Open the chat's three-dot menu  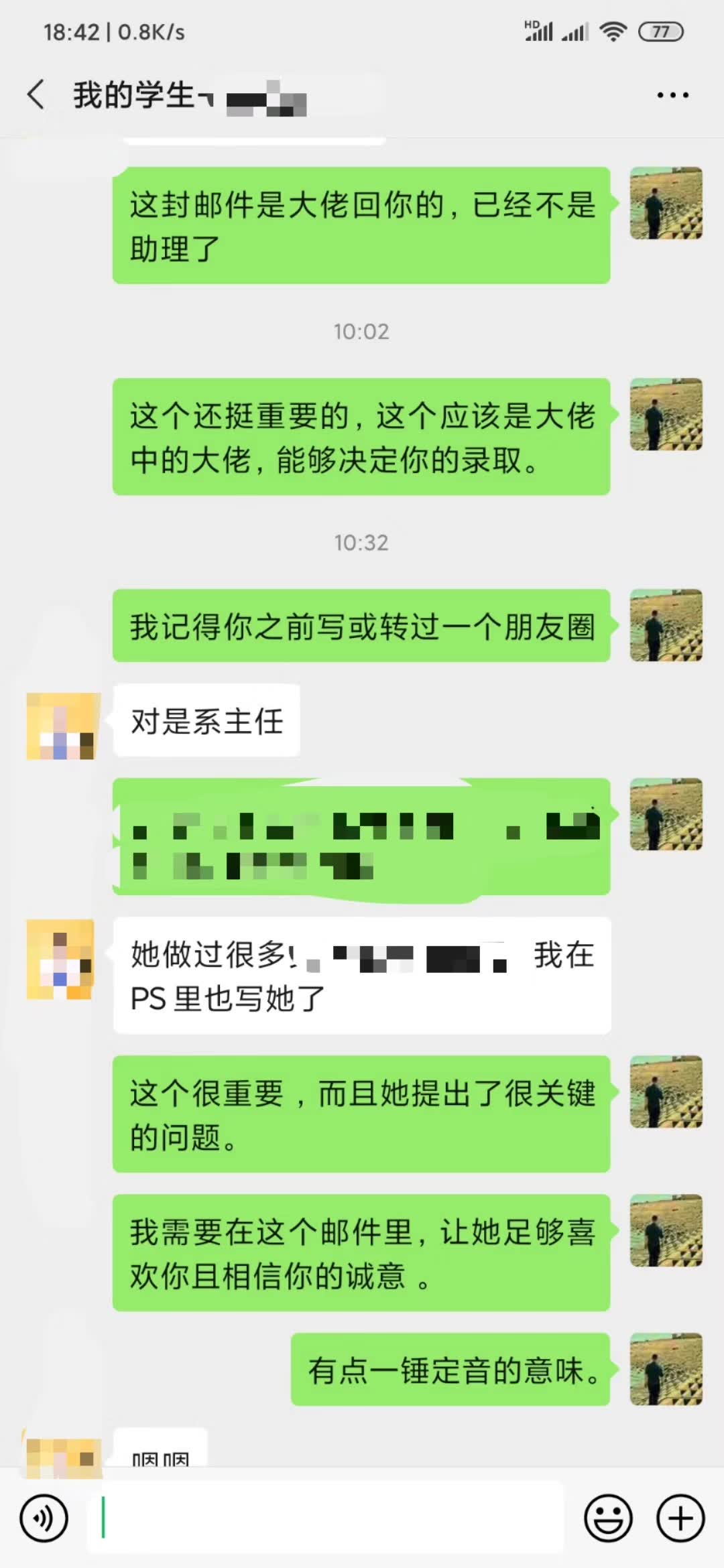[672, 95]
